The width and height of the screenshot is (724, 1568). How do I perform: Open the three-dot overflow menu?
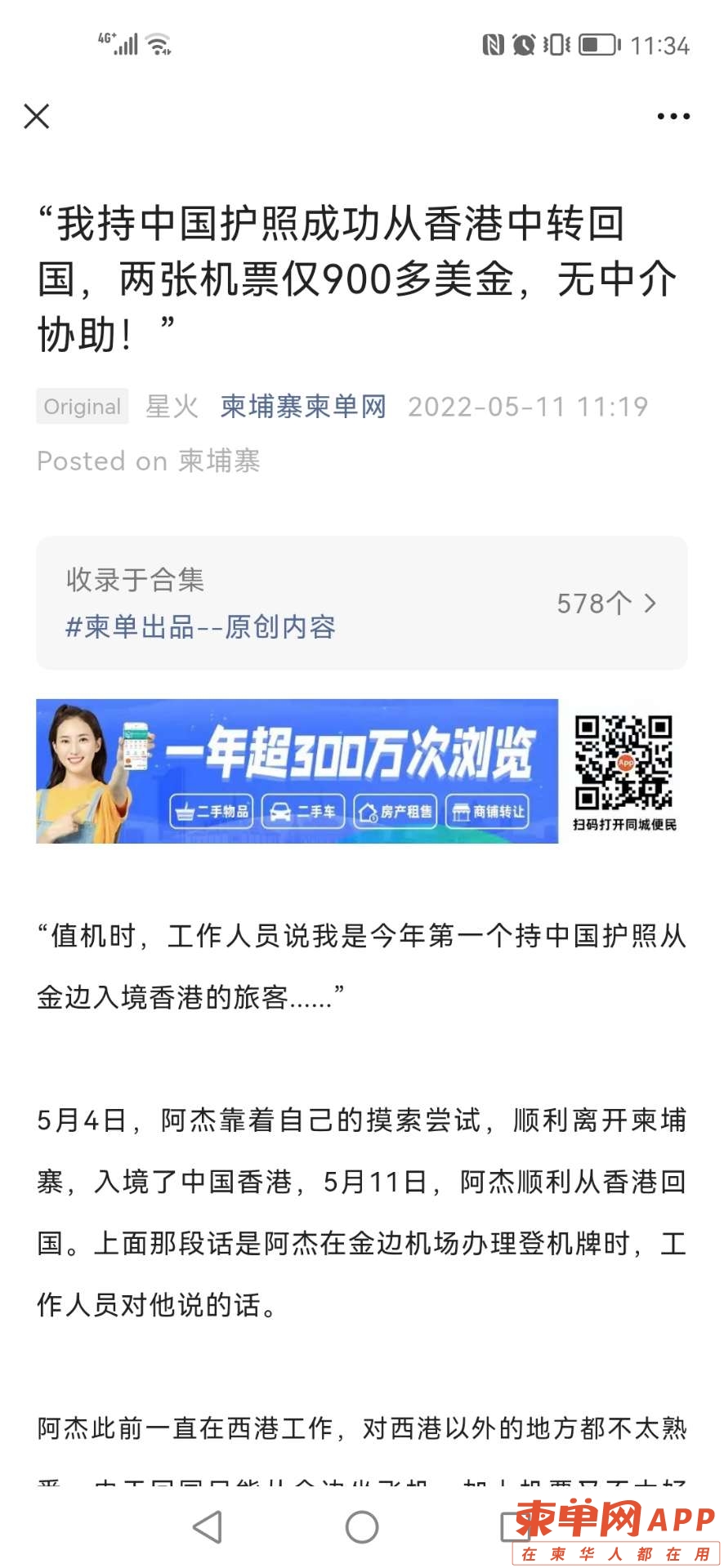pyautogui.click(x=673, y=117)
